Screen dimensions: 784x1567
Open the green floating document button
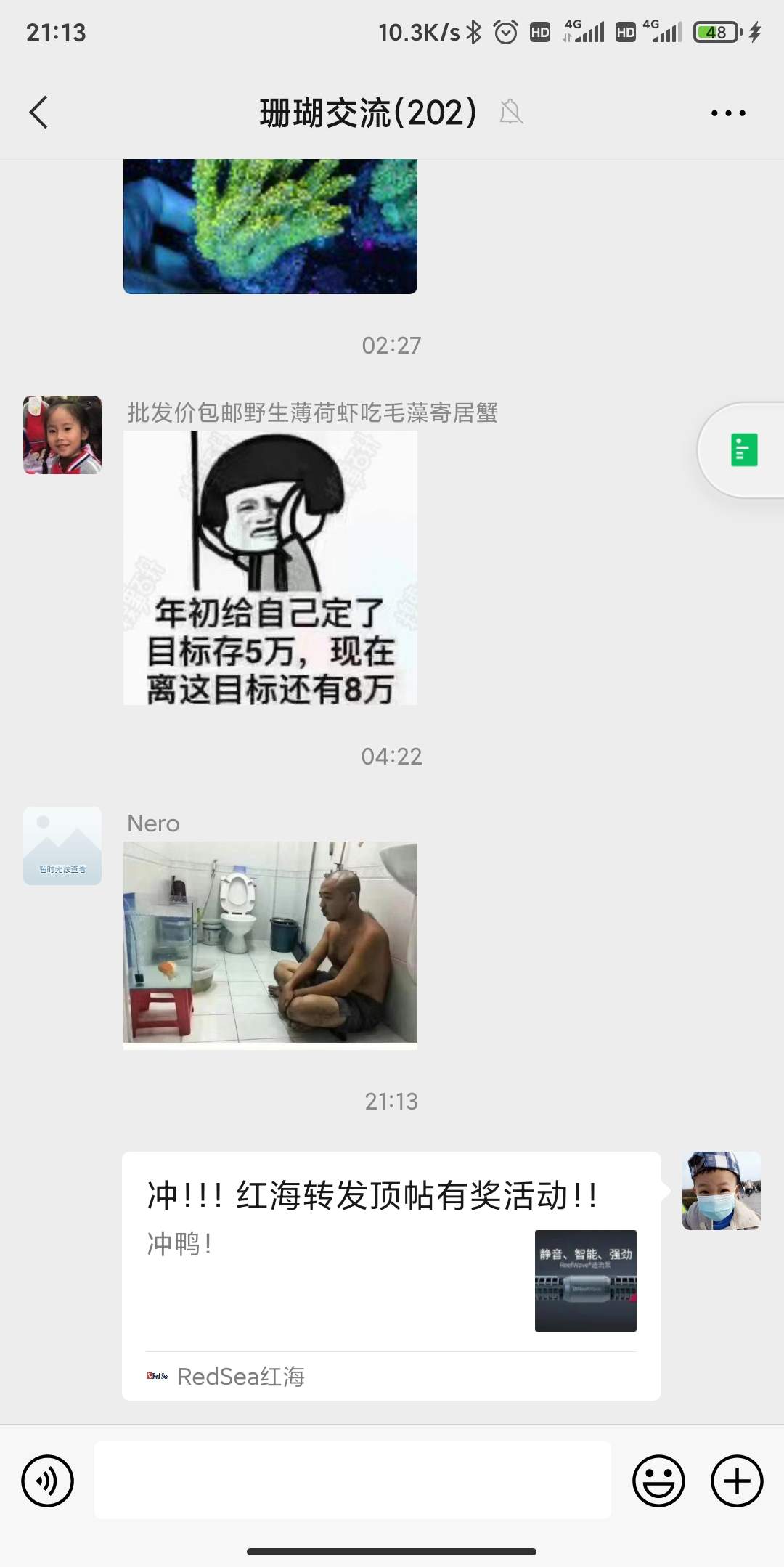[744, 450]
